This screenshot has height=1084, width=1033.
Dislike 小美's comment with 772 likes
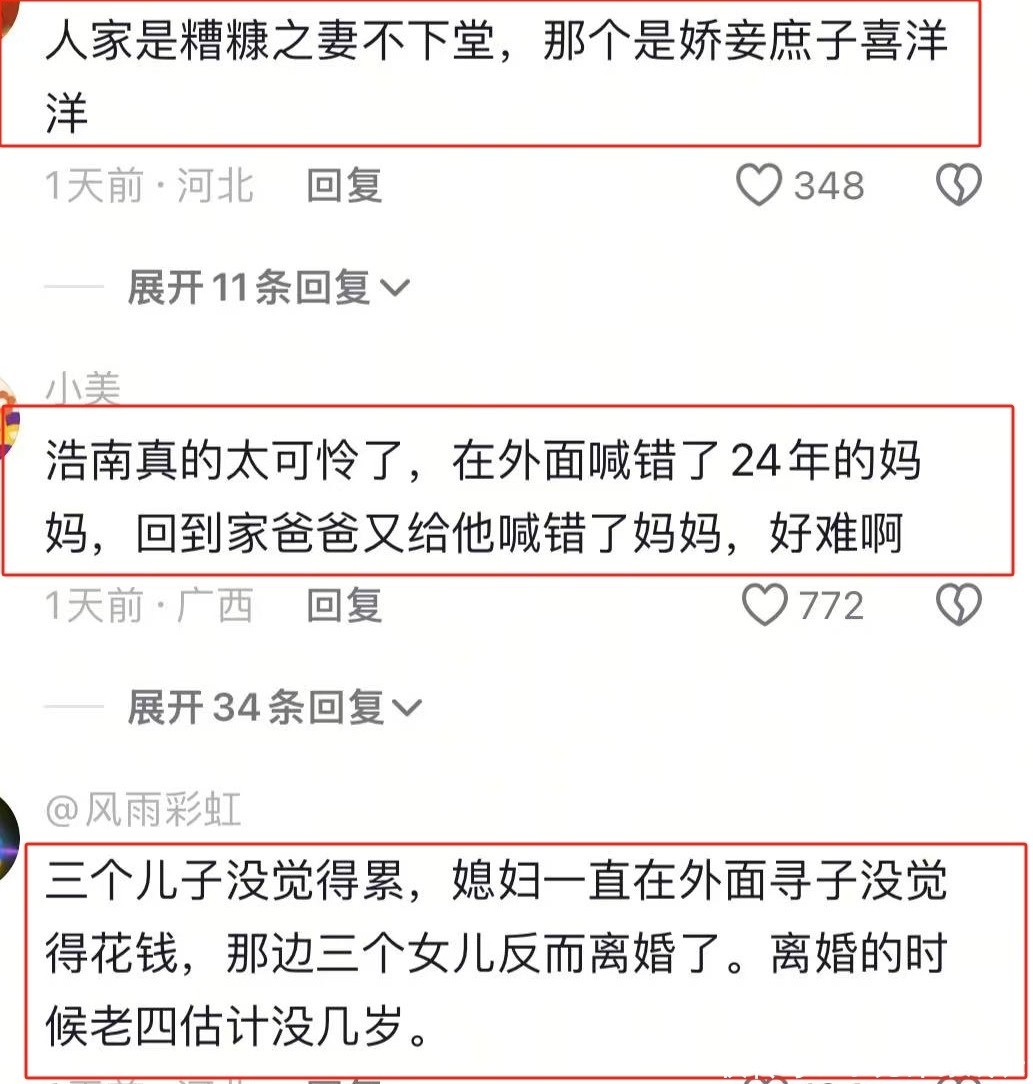[958, 606]
